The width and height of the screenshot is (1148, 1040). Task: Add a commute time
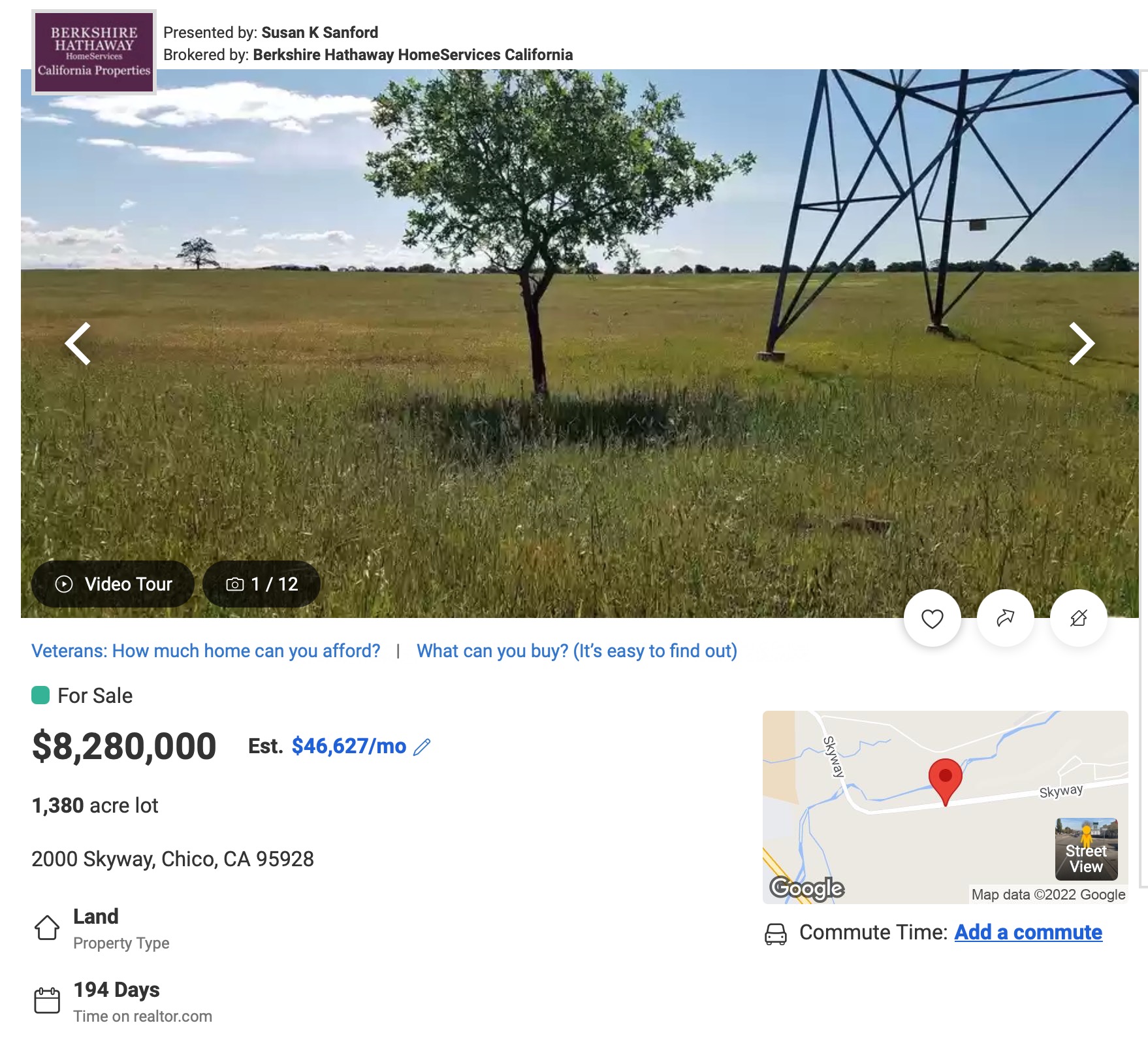click(x=1028, y=932)
